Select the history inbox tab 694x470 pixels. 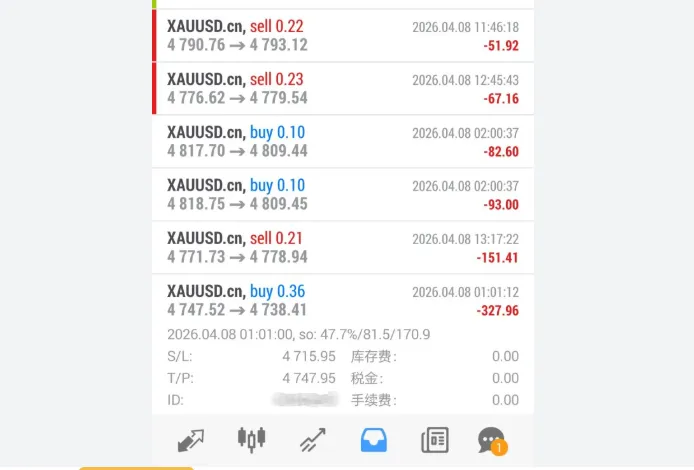(374, 440)
